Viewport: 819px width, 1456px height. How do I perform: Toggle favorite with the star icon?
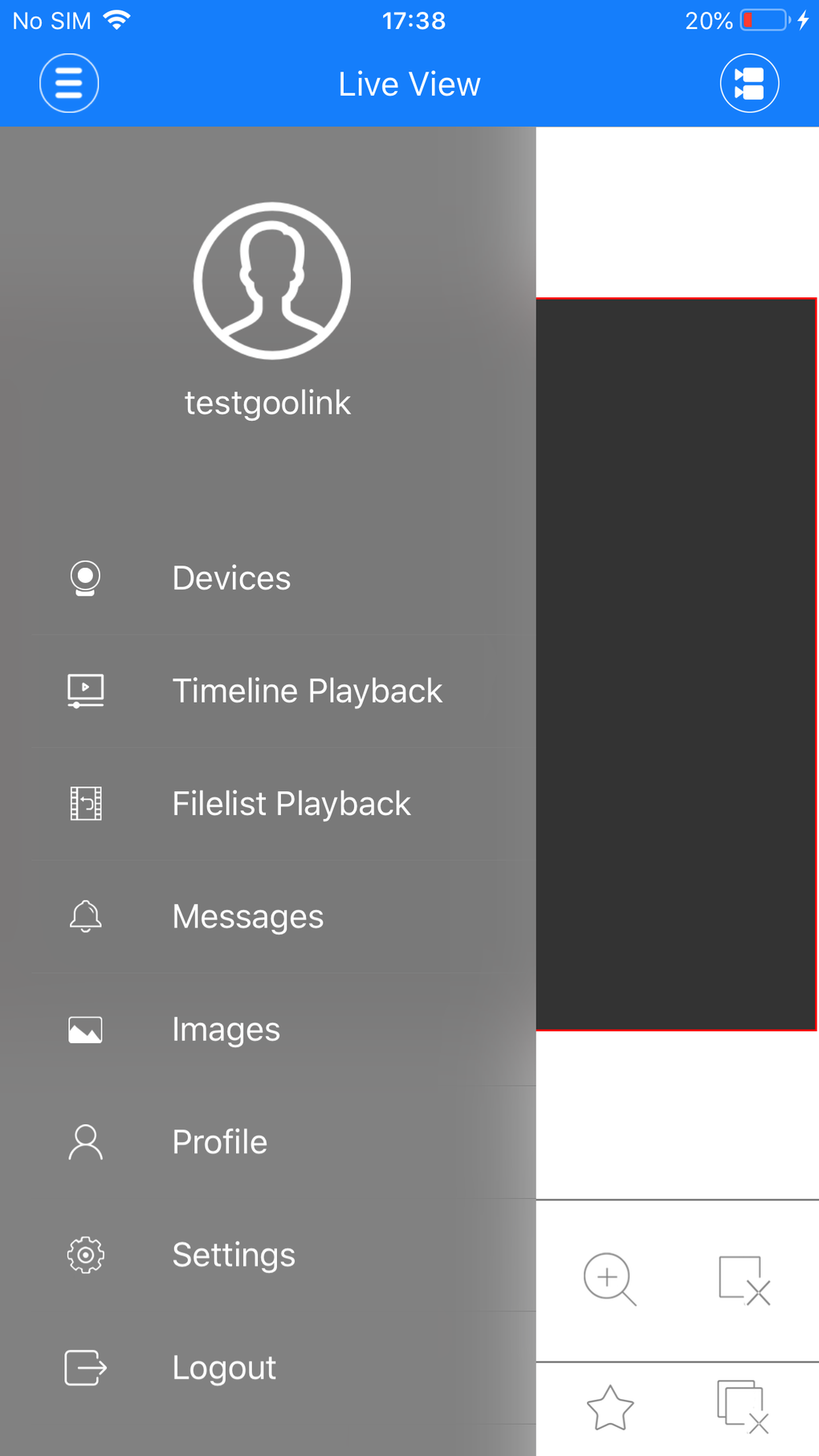coord(609,1408)
